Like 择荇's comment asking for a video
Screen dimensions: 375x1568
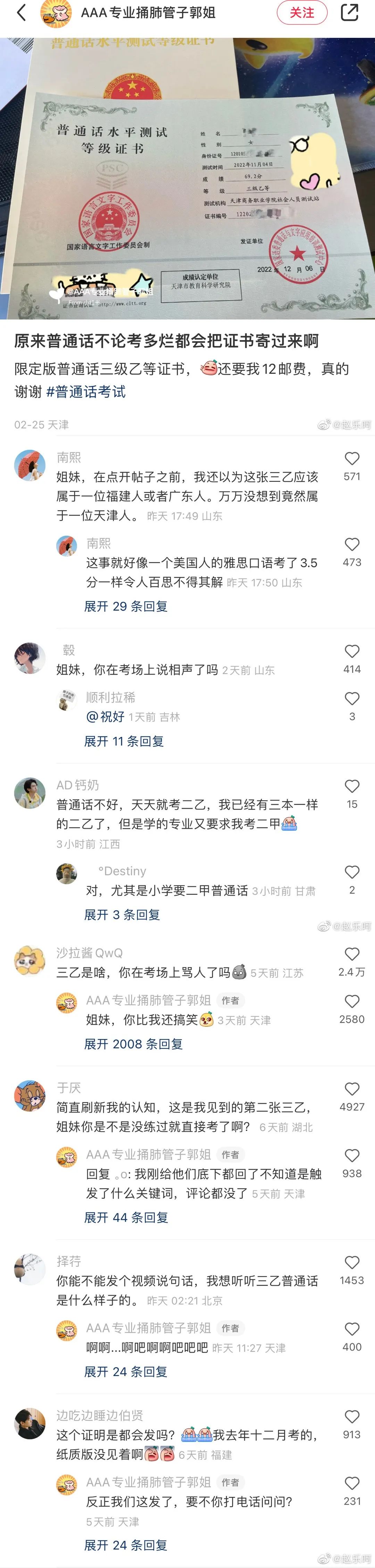point(352,1262)
